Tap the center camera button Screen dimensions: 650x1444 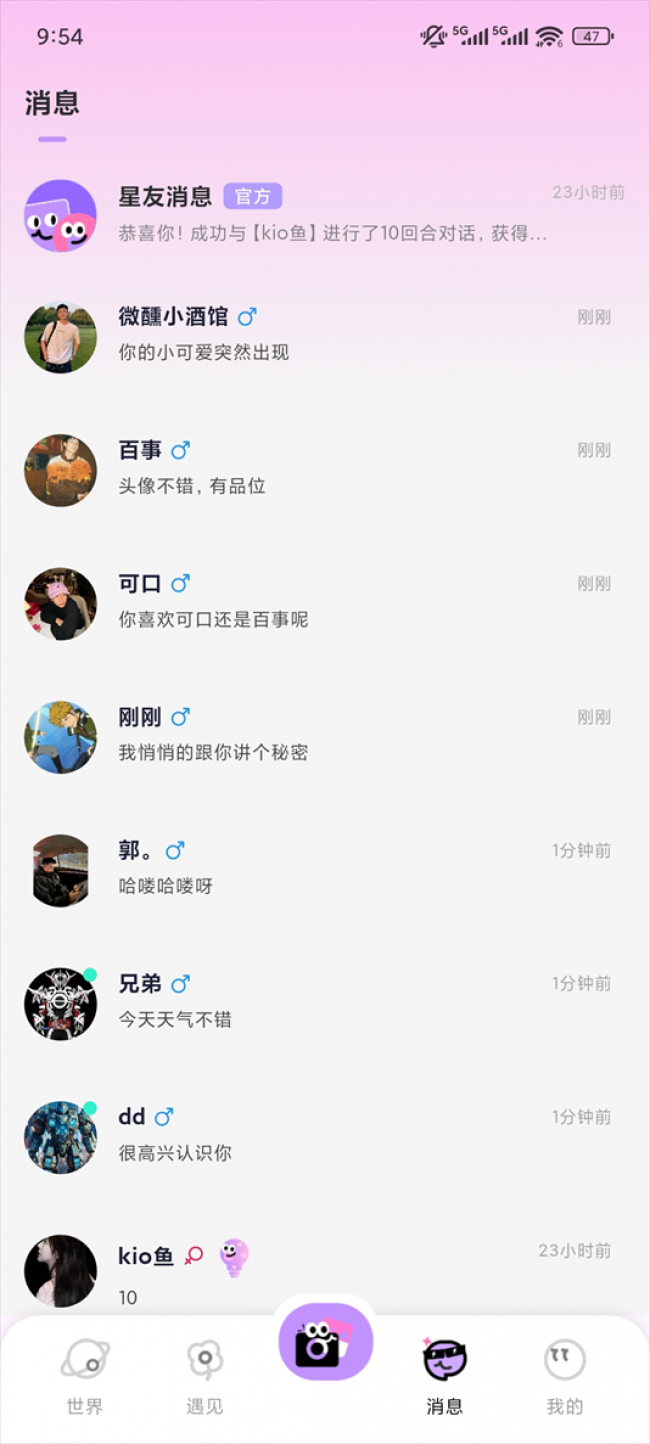325,1343
